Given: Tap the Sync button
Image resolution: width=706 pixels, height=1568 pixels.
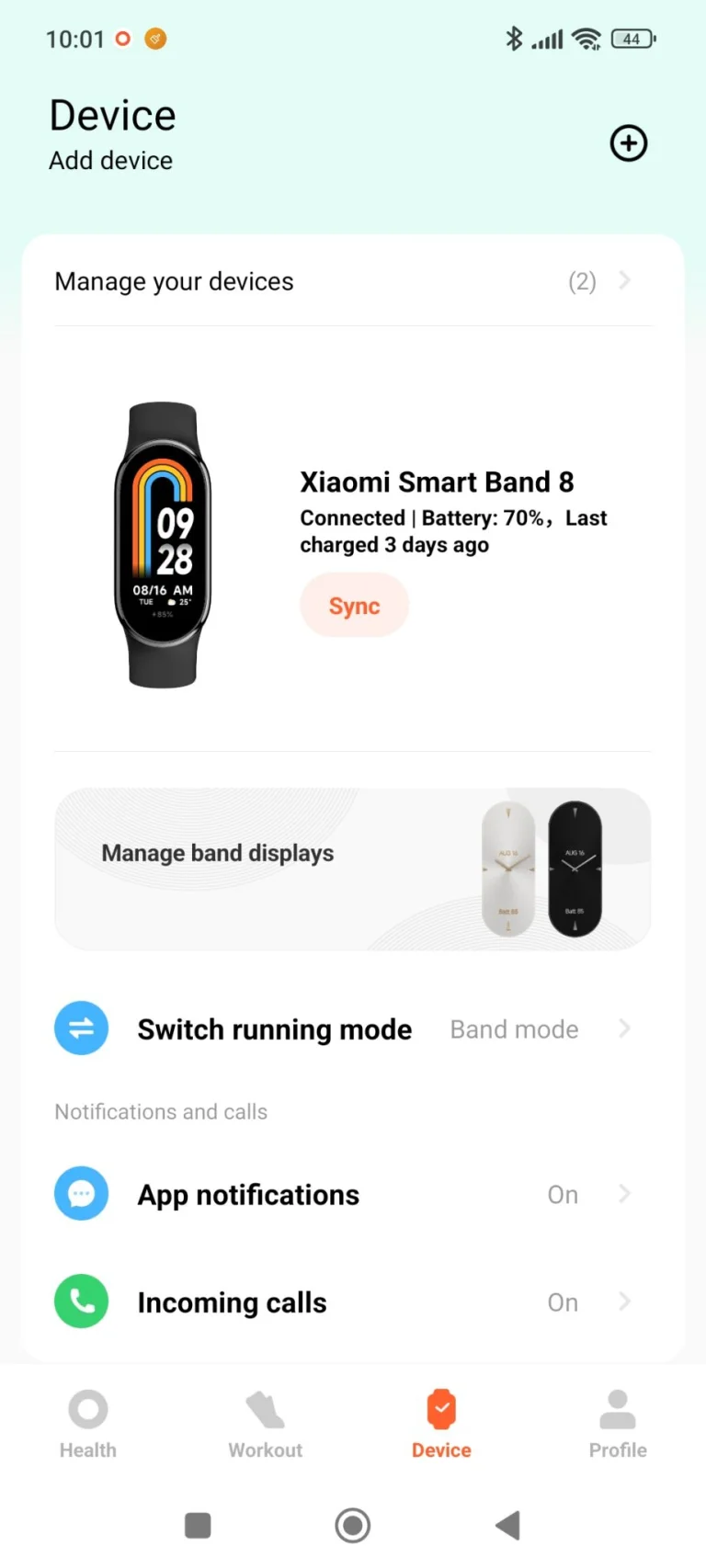Looking at the screenshot, I should (x=354, y=605).
